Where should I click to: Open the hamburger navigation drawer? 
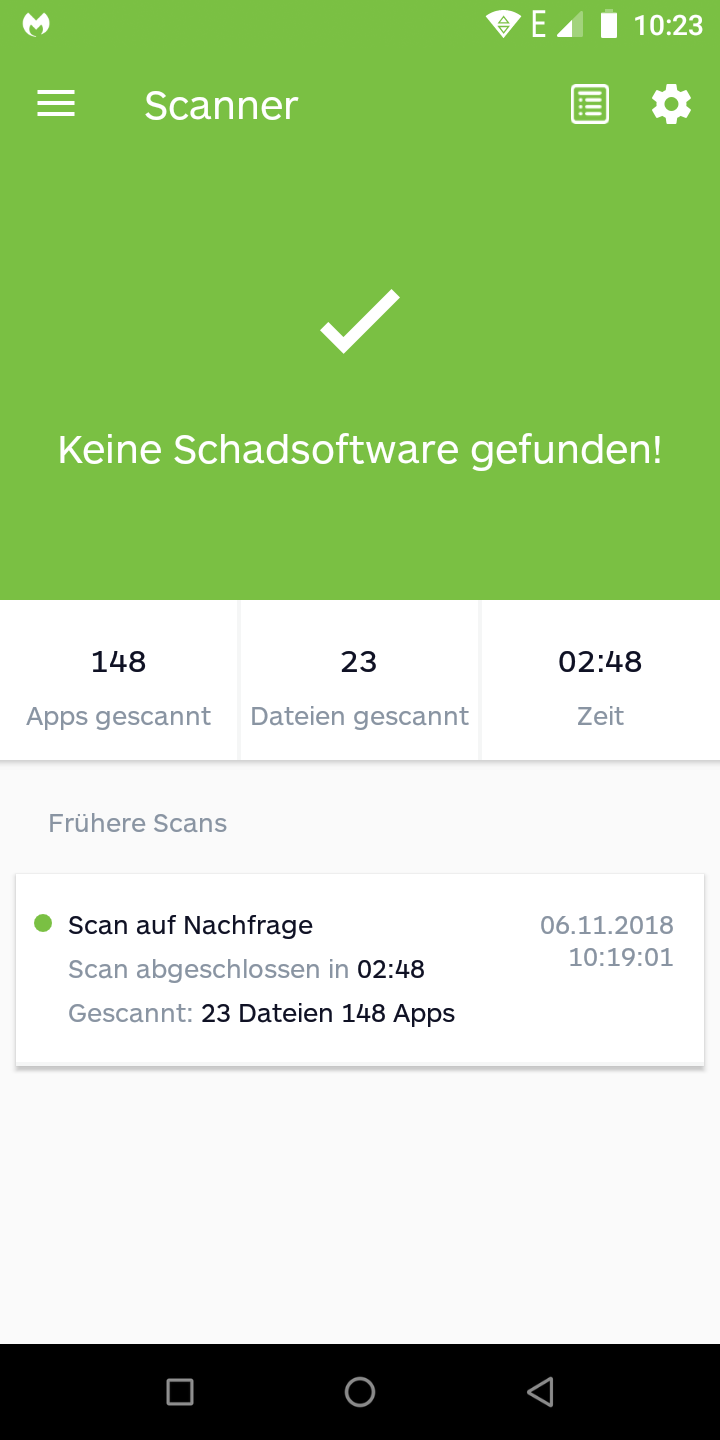point(56,105)
